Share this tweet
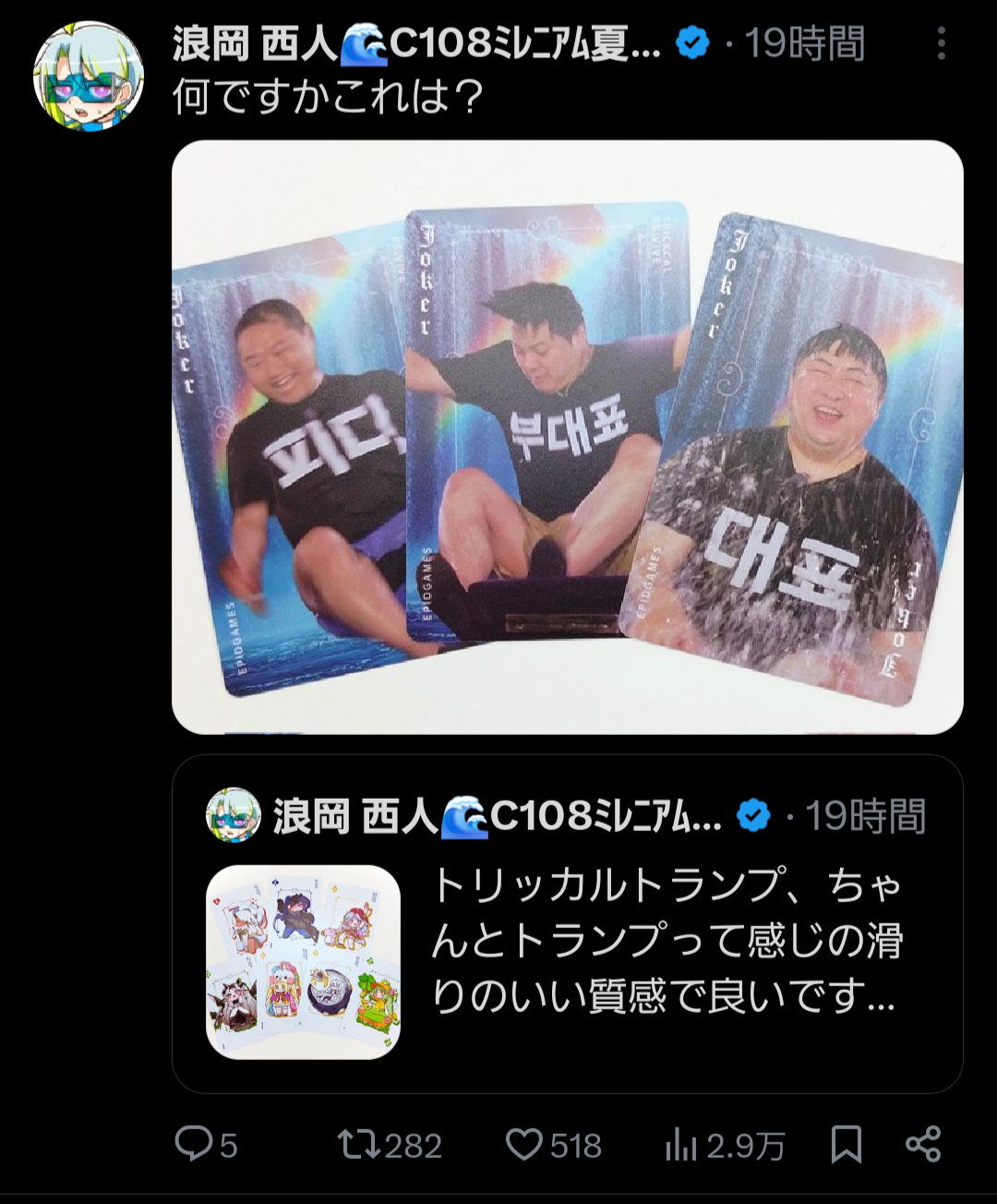Screen dimensions: 997x1204 (923, 1145)
